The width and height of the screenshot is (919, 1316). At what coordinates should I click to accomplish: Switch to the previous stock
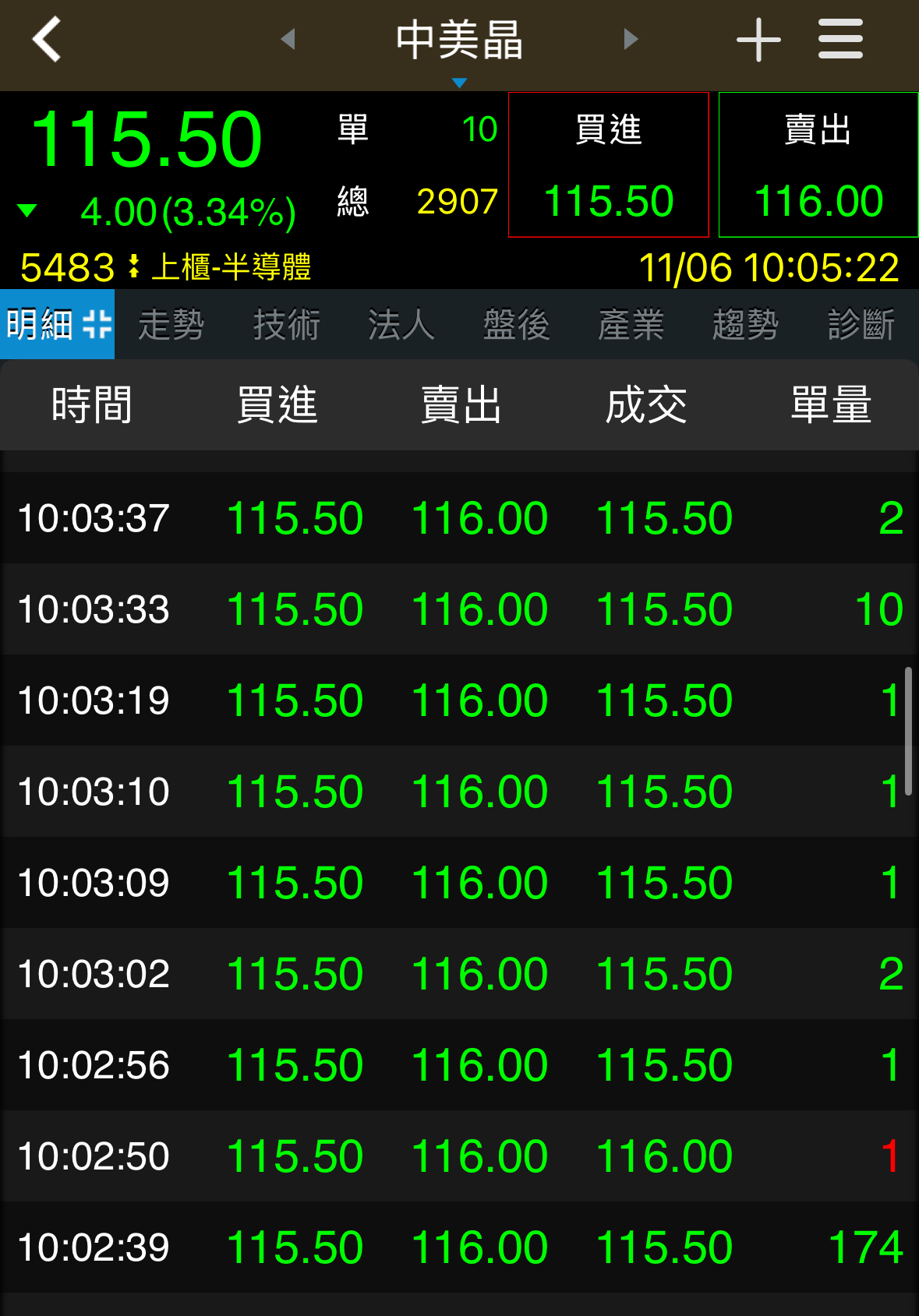(288, 39)
